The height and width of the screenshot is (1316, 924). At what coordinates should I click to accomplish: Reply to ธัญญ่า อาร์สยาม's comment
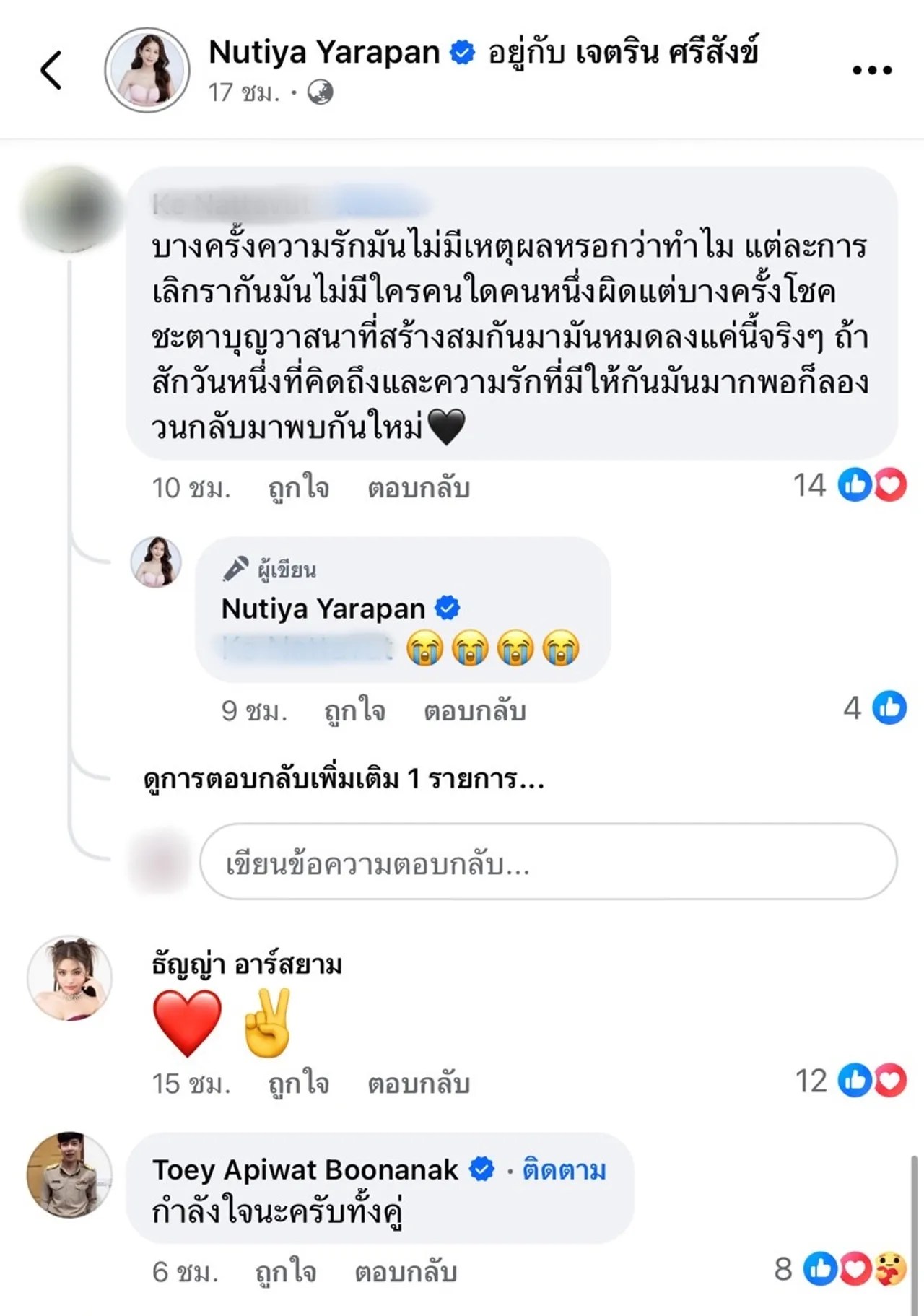[419, 1084]
